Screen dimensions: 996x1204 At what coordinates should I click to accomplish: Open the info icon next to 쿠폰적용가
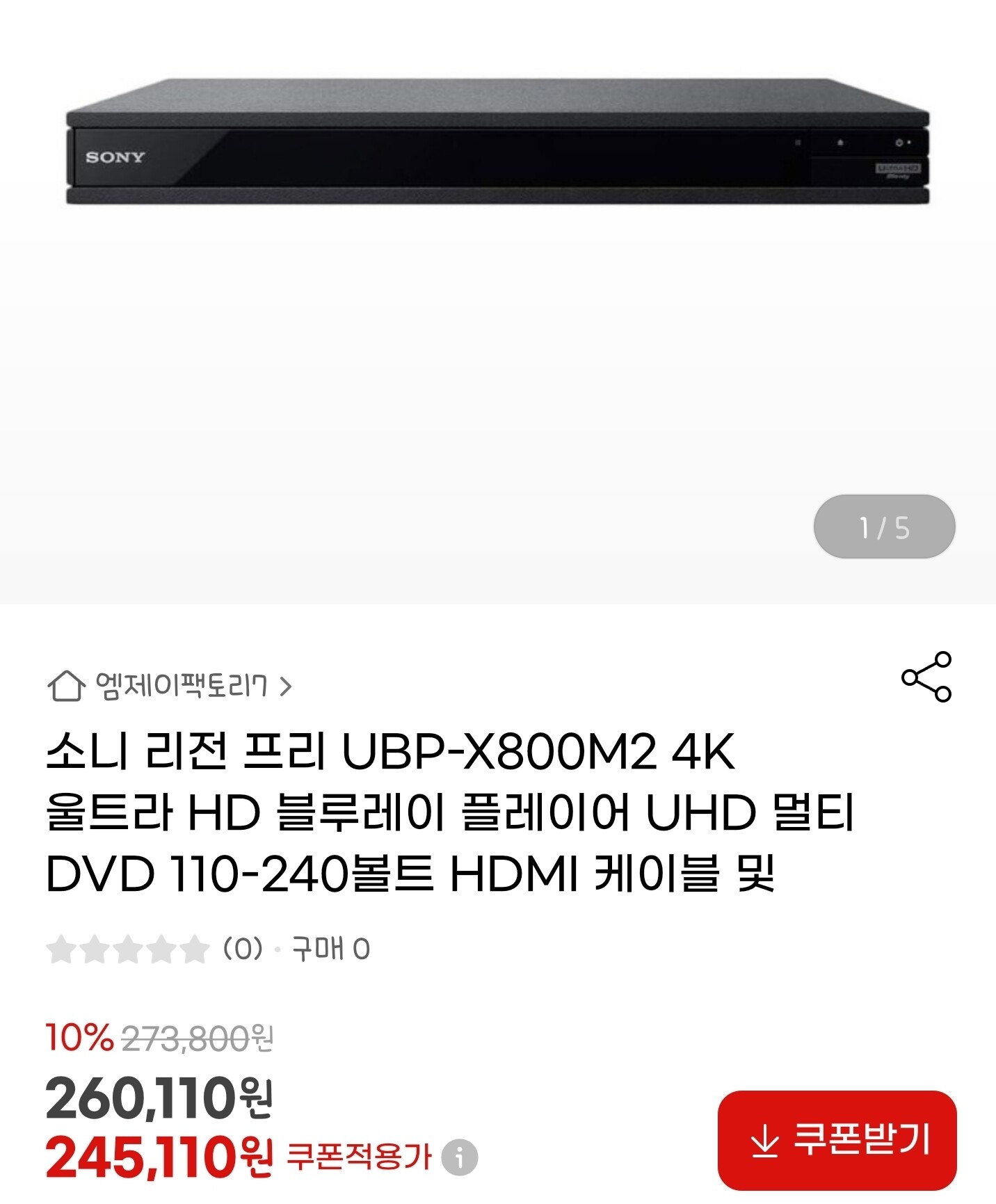pyautogui.click(x=460, y=1158)
